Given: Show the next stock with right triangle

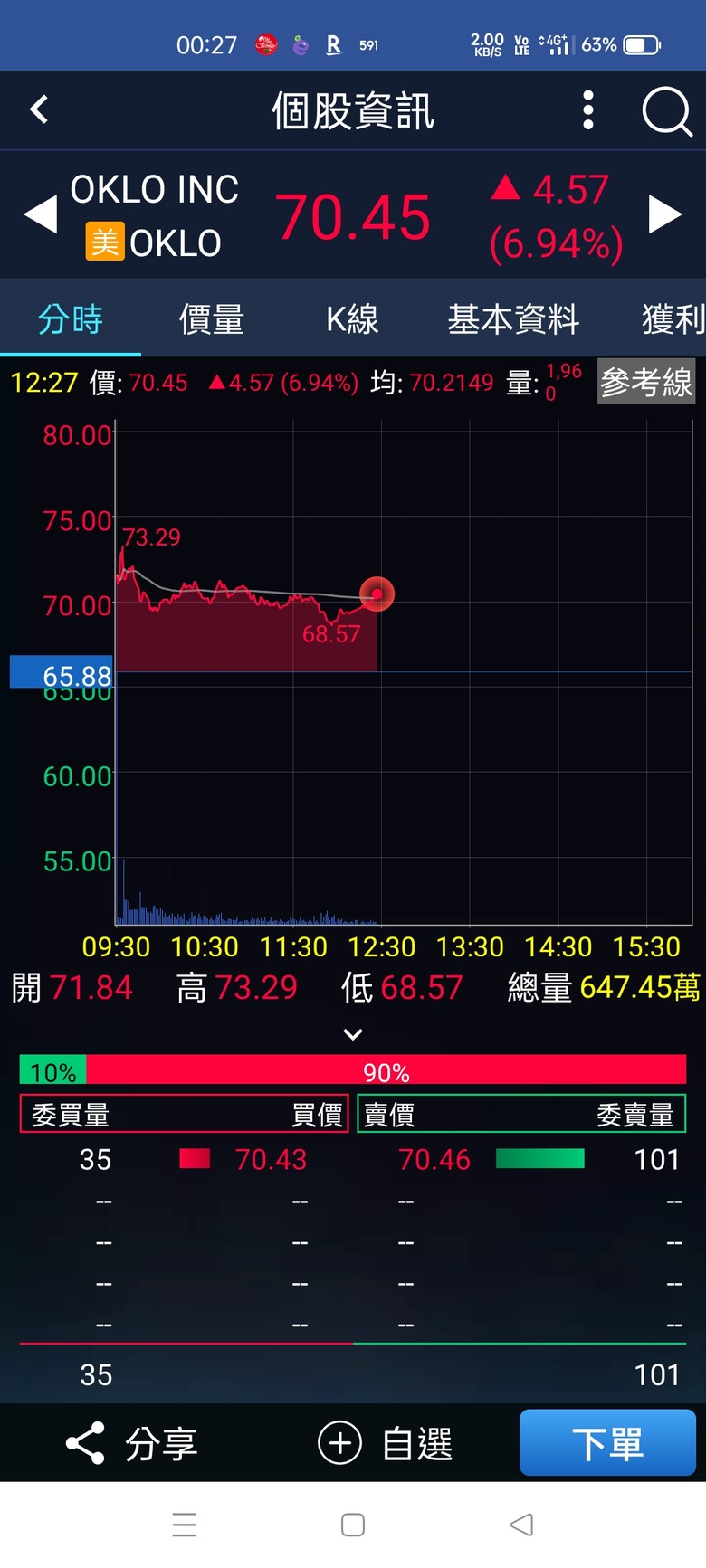Looking at the screenshot, I should (665, 215).
